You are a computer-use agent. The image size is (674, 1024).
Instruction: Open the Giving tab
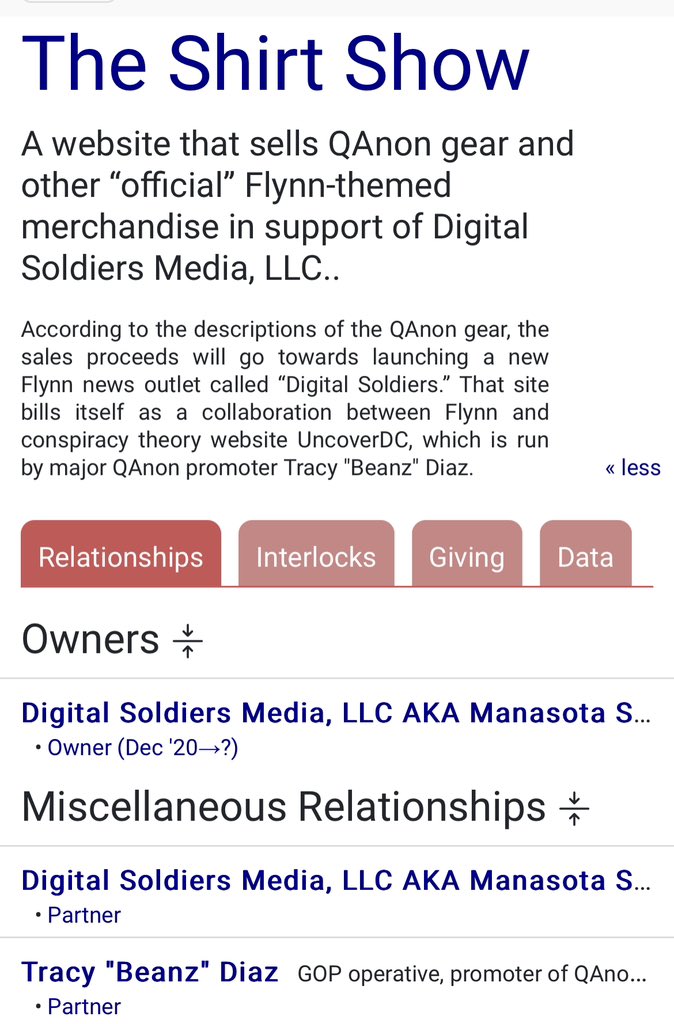click(x=467, y=556)
